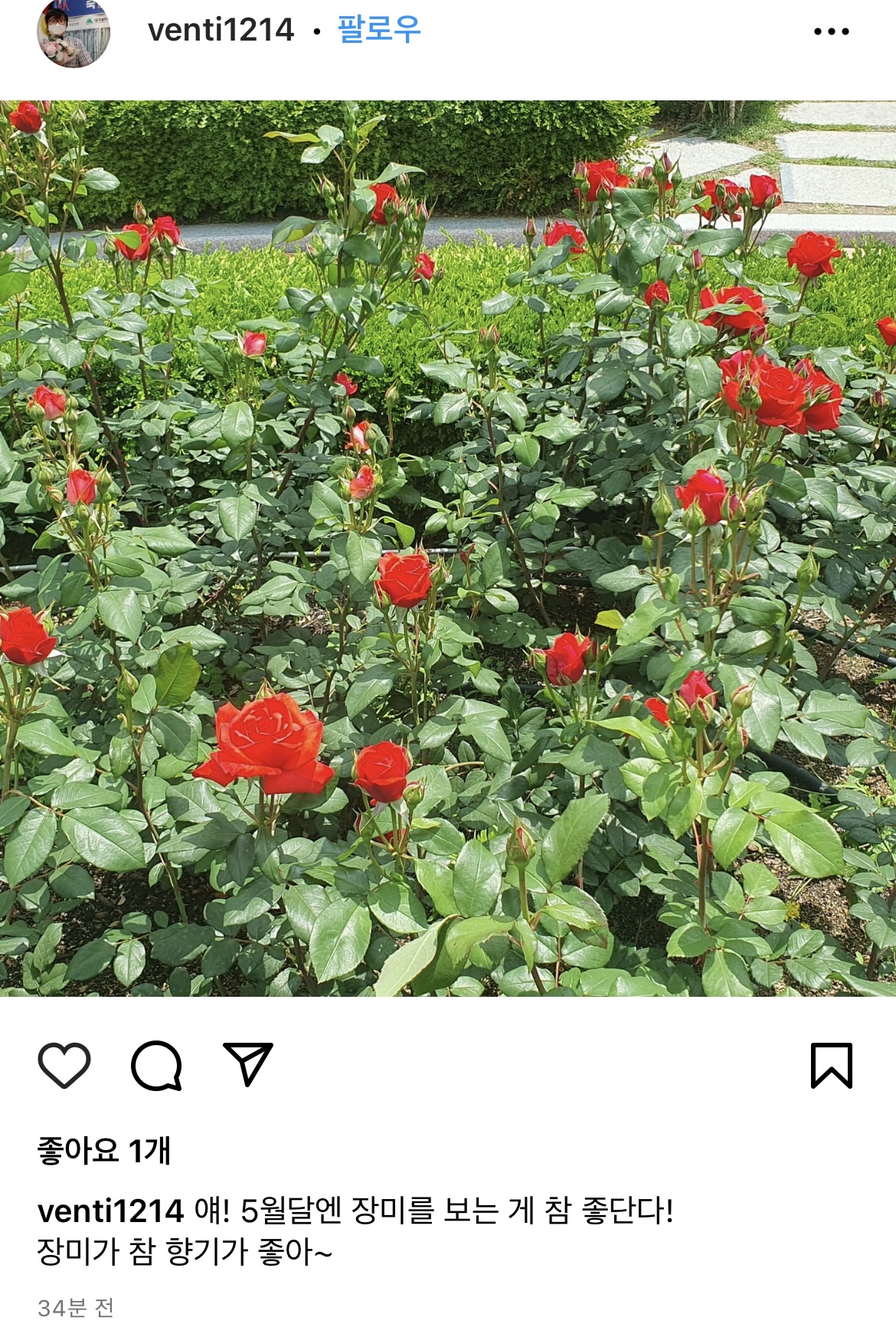Like the rose post with the heart
The height and width of the screenshot is (1337, 896).
(64, 1065)
